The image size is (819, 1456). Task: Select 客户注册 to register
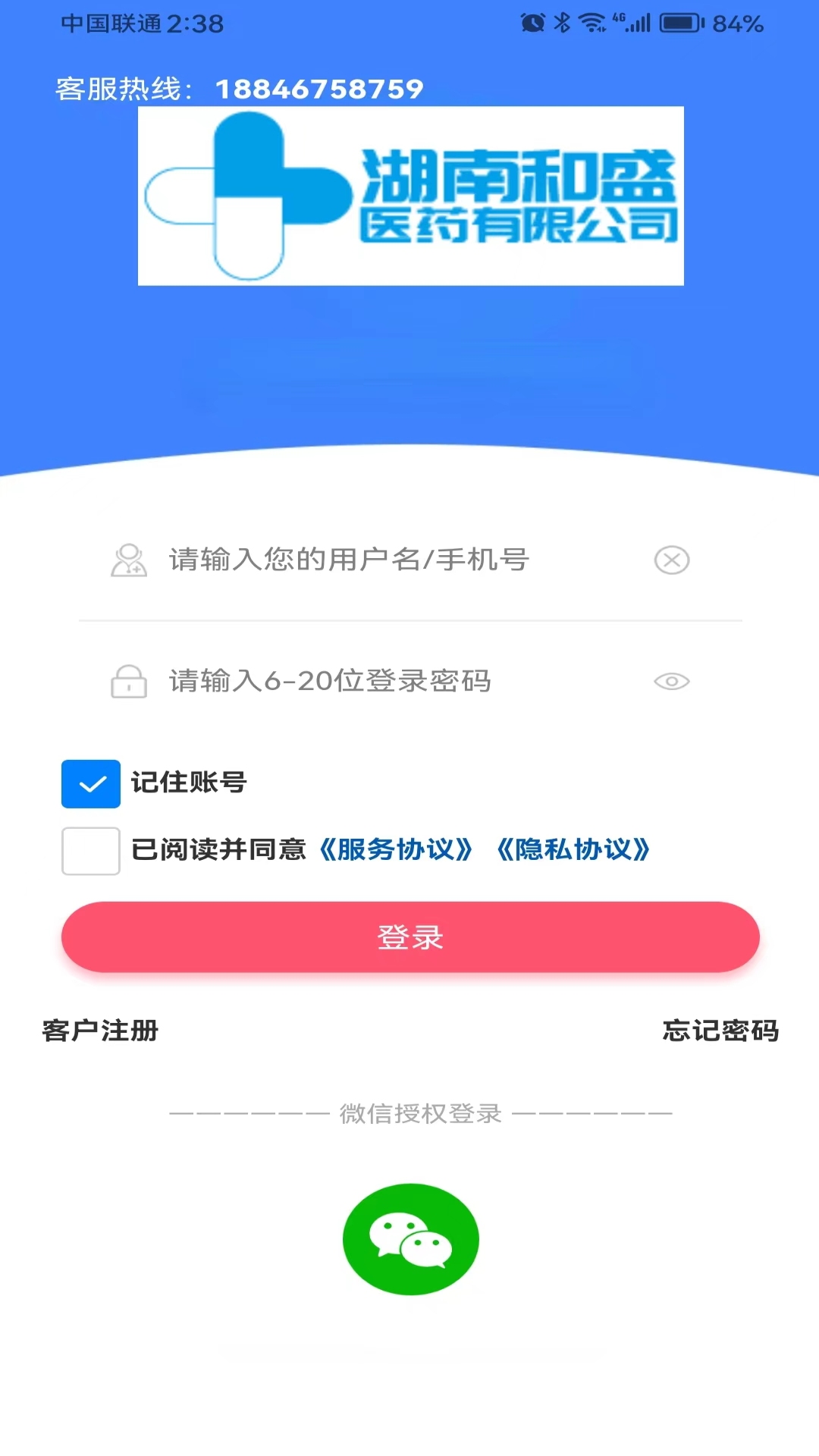pyautogui.click(x=100, y=1031)
